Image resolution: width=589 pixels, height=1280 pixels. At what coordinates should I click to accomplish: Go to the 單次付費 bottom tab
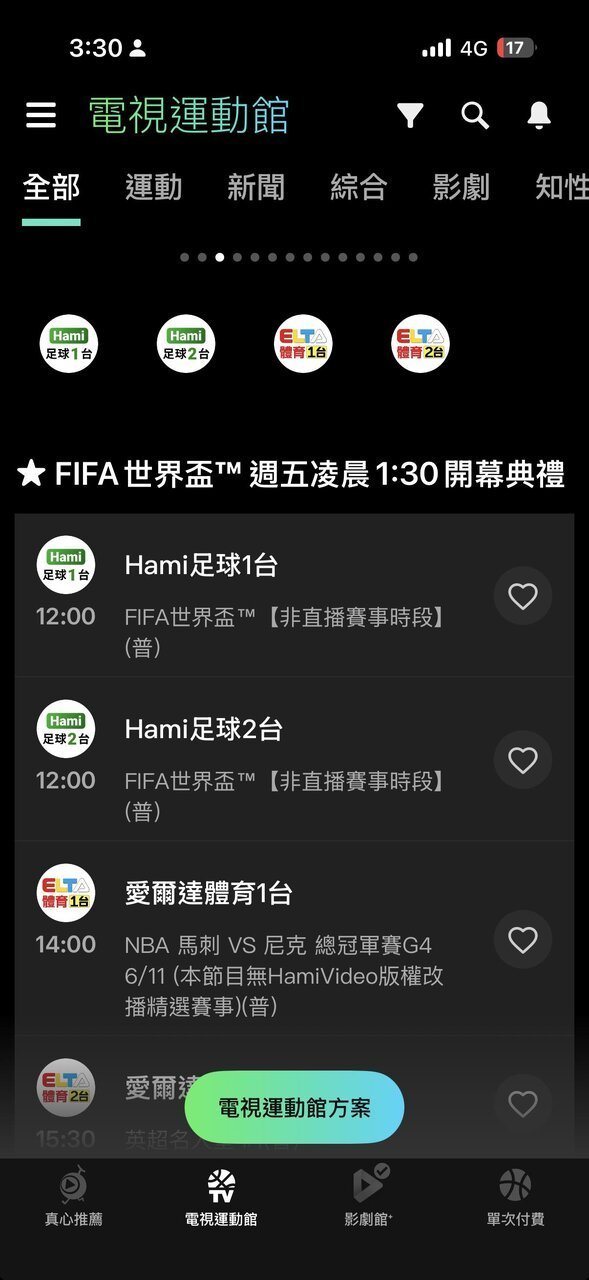pyautogui.click(x=515, y=1197)
